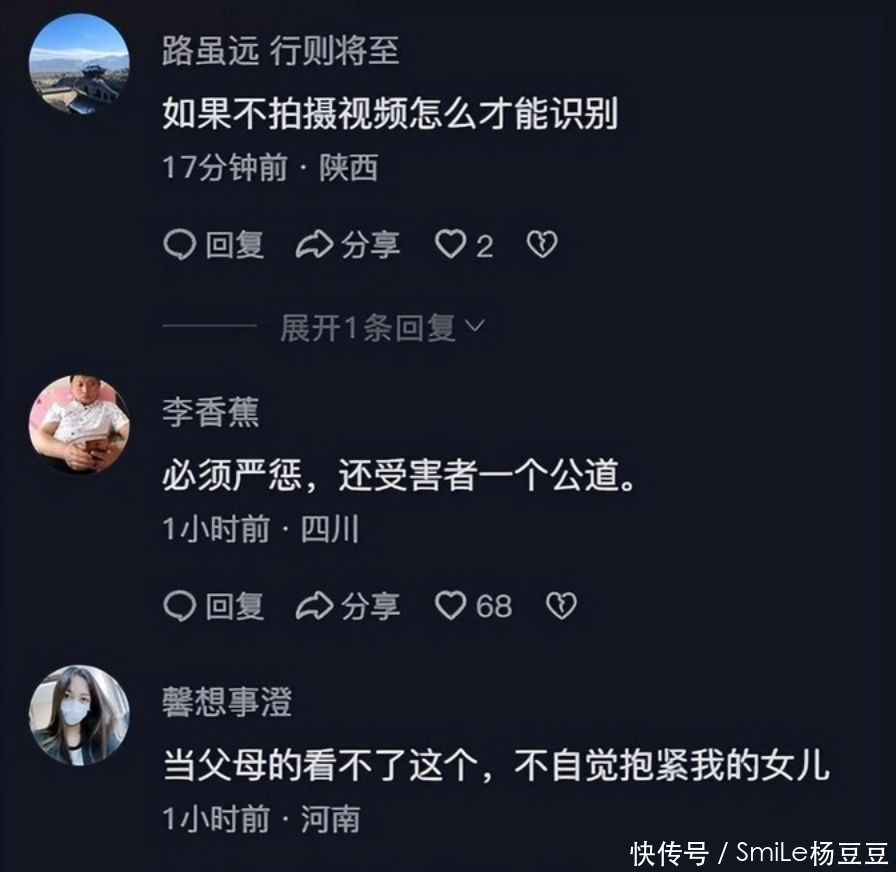
Task: Open 馨想事澄's avatar
Action: pyautogui.click(x=79, y=714)
